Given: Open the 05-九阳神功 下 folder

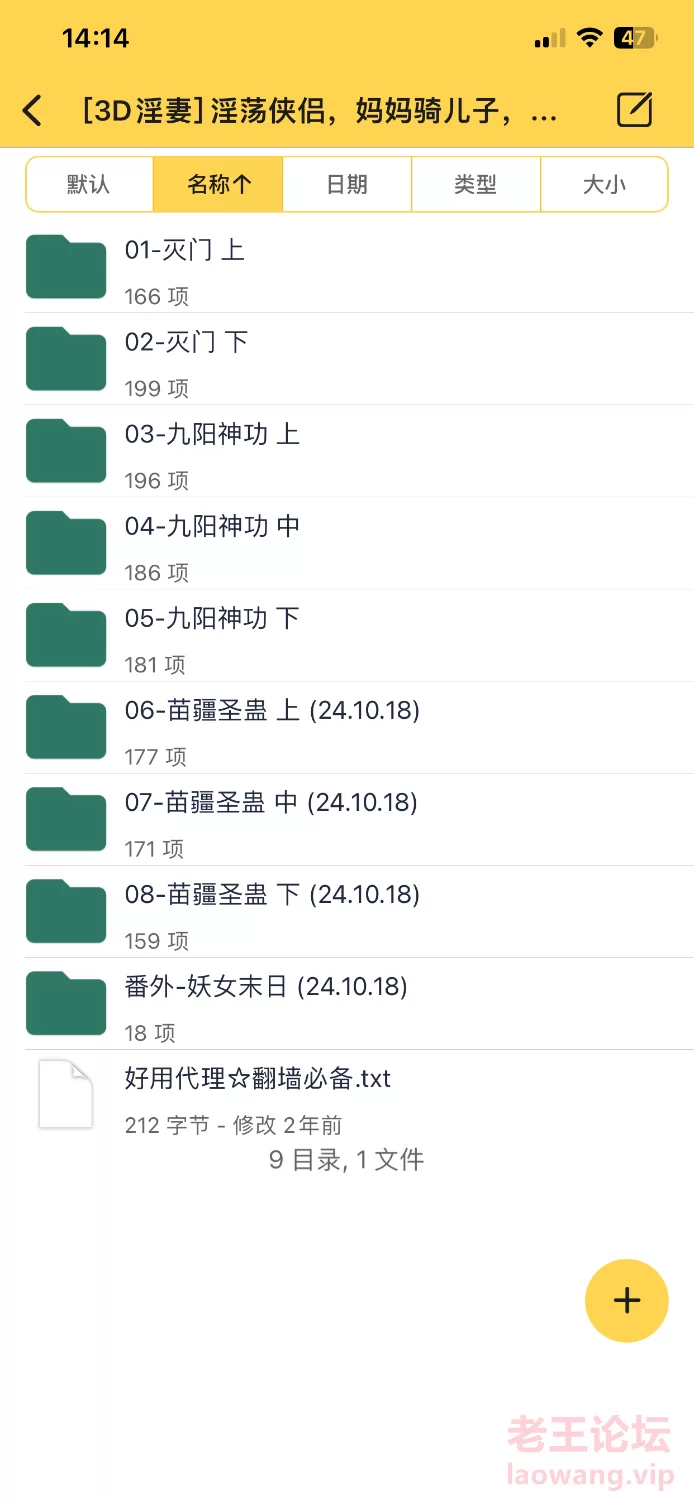Looking at the screenshot, I should pyautogui.click(x=347, y=635).
